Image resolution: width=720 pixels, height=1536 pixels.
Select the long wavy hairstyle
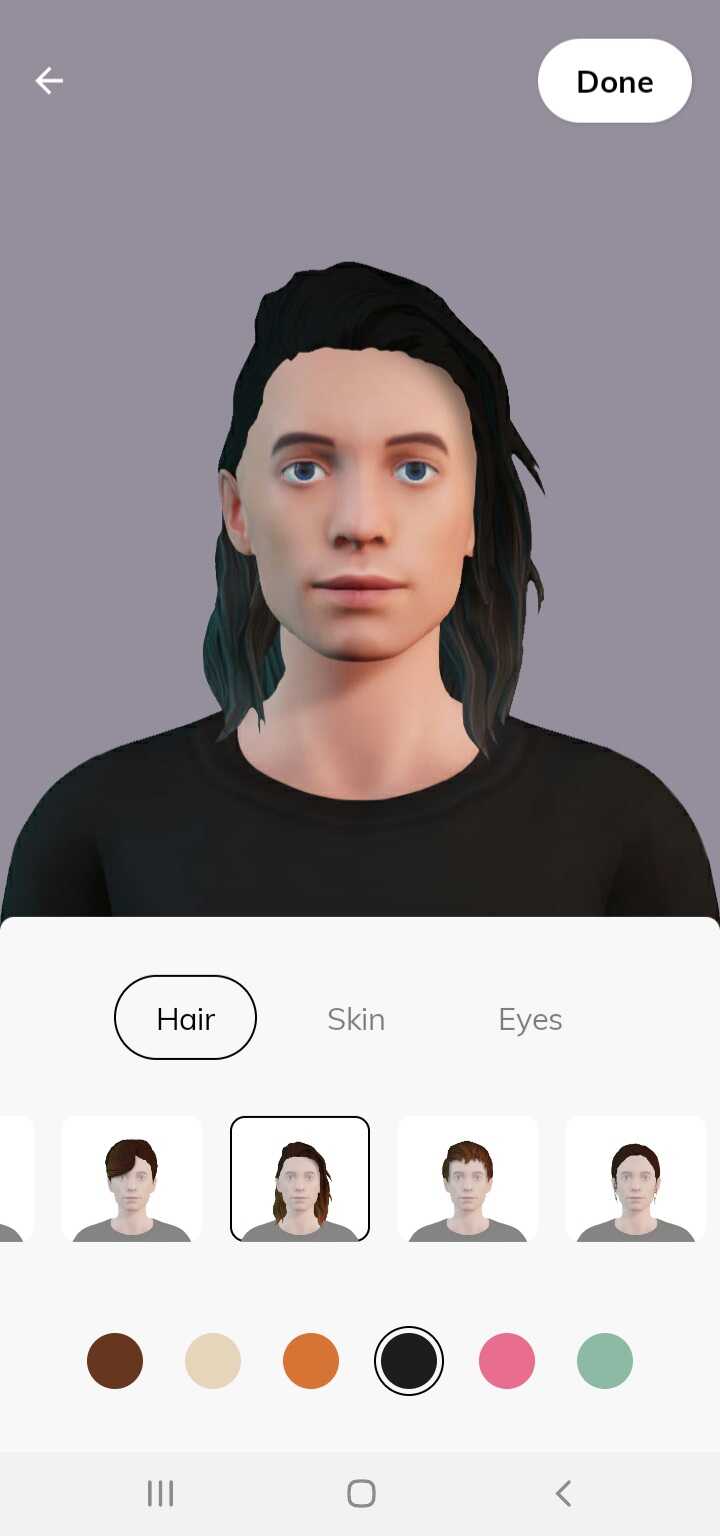click(x=300, y=1179)
